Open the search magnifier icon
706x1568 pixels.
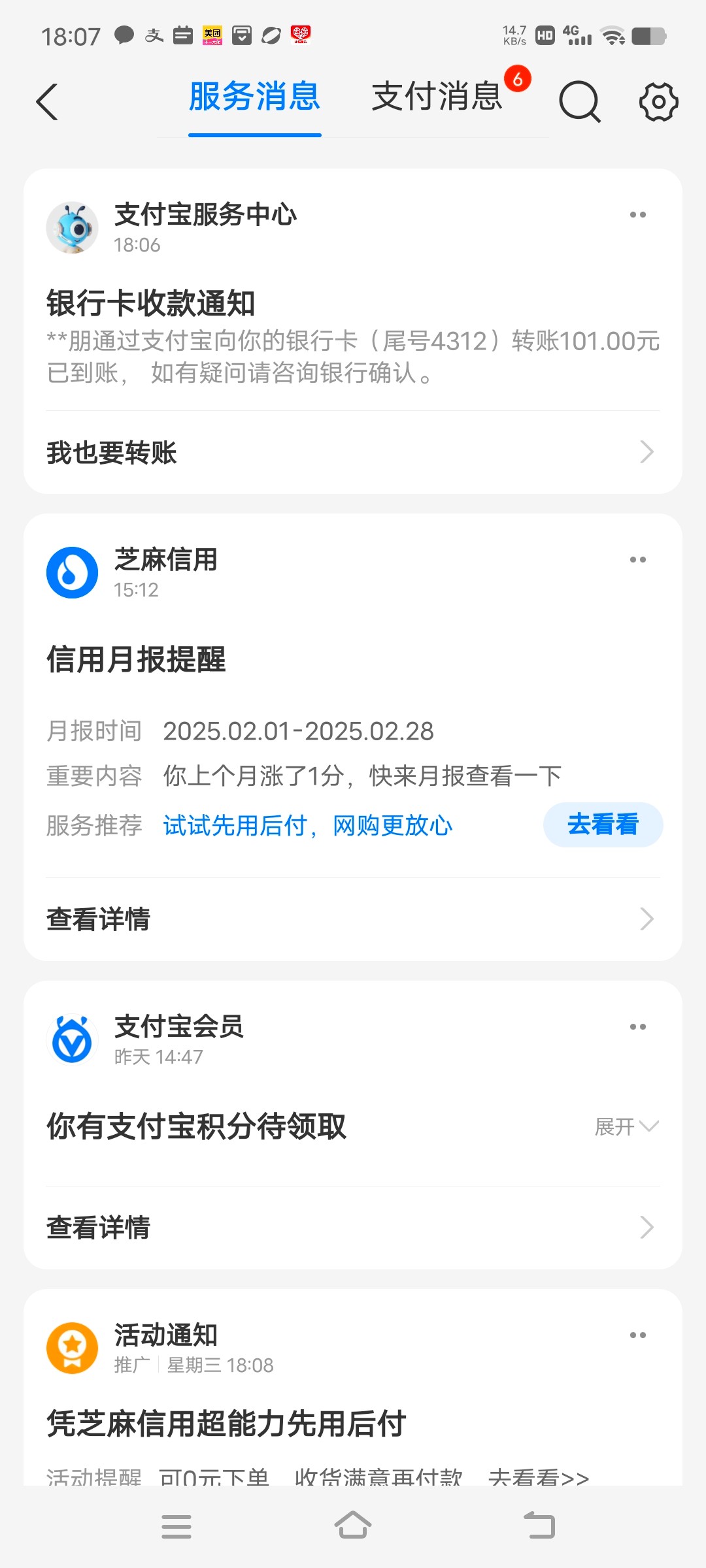[x=579, y=102]
